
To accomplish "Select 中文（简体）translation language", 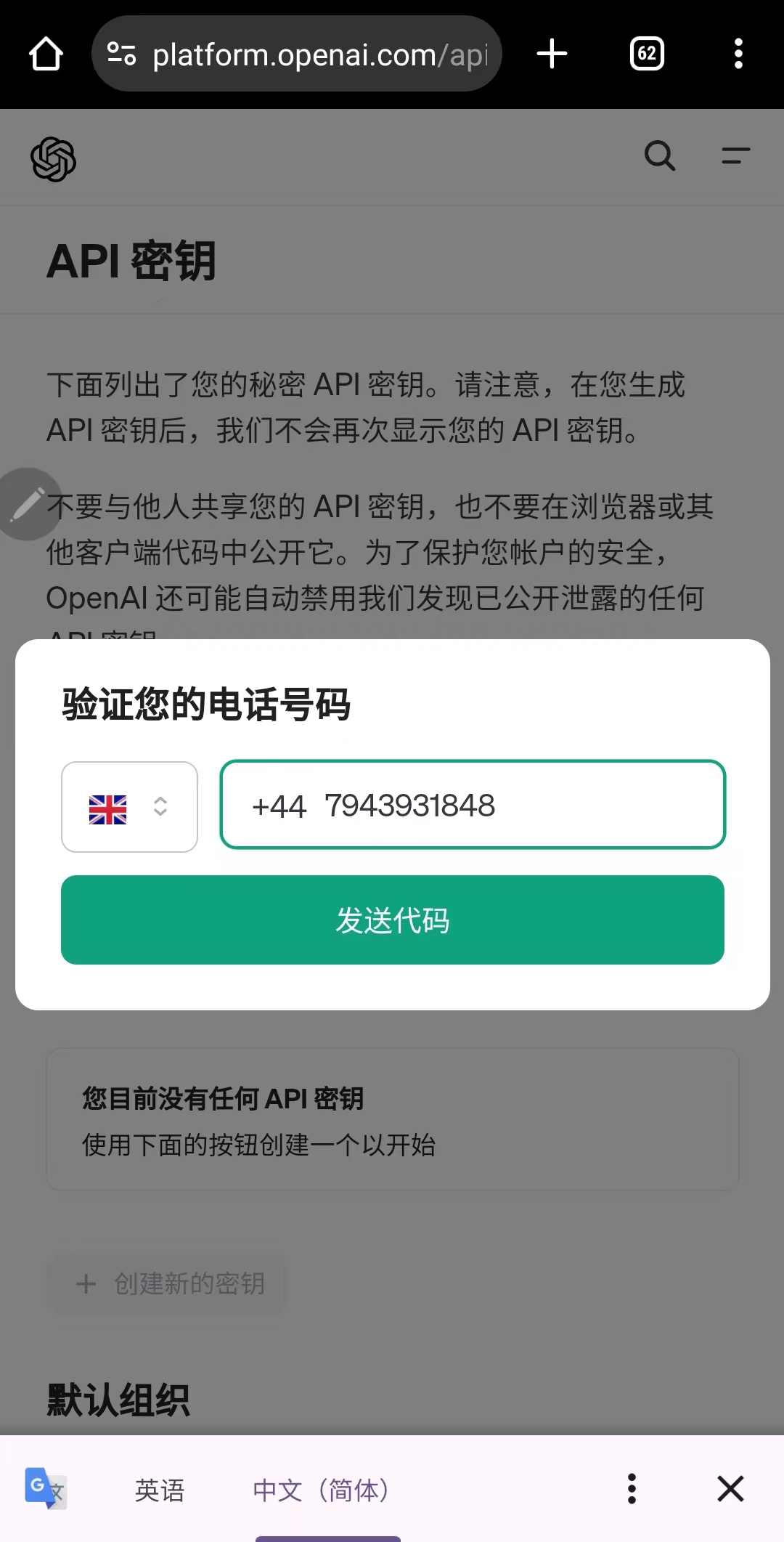I will pos(321,1490).
